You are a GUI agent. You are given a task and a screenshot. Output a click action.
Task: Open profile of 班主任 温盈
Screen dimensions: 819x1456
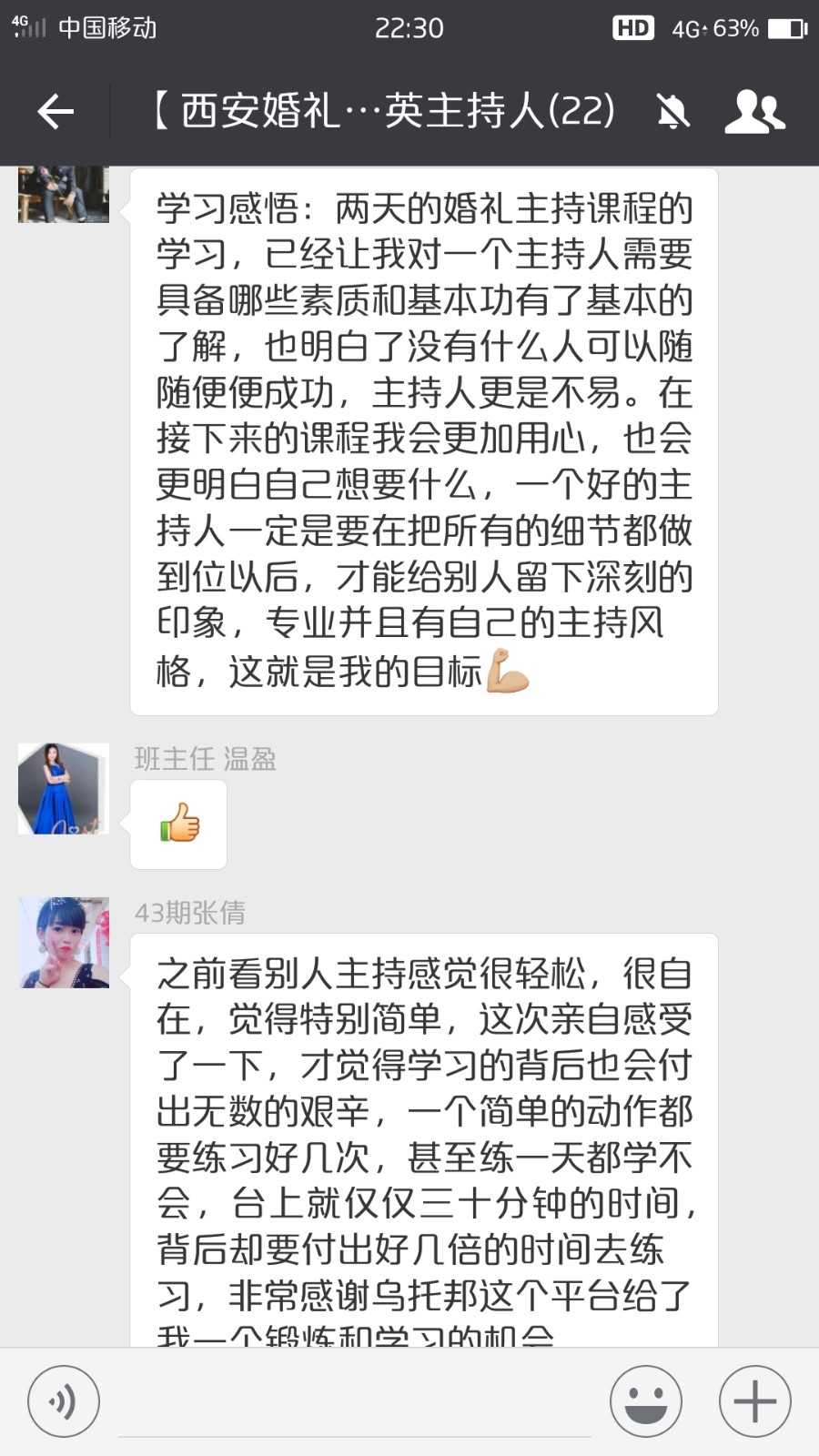(x=64, y=788)
